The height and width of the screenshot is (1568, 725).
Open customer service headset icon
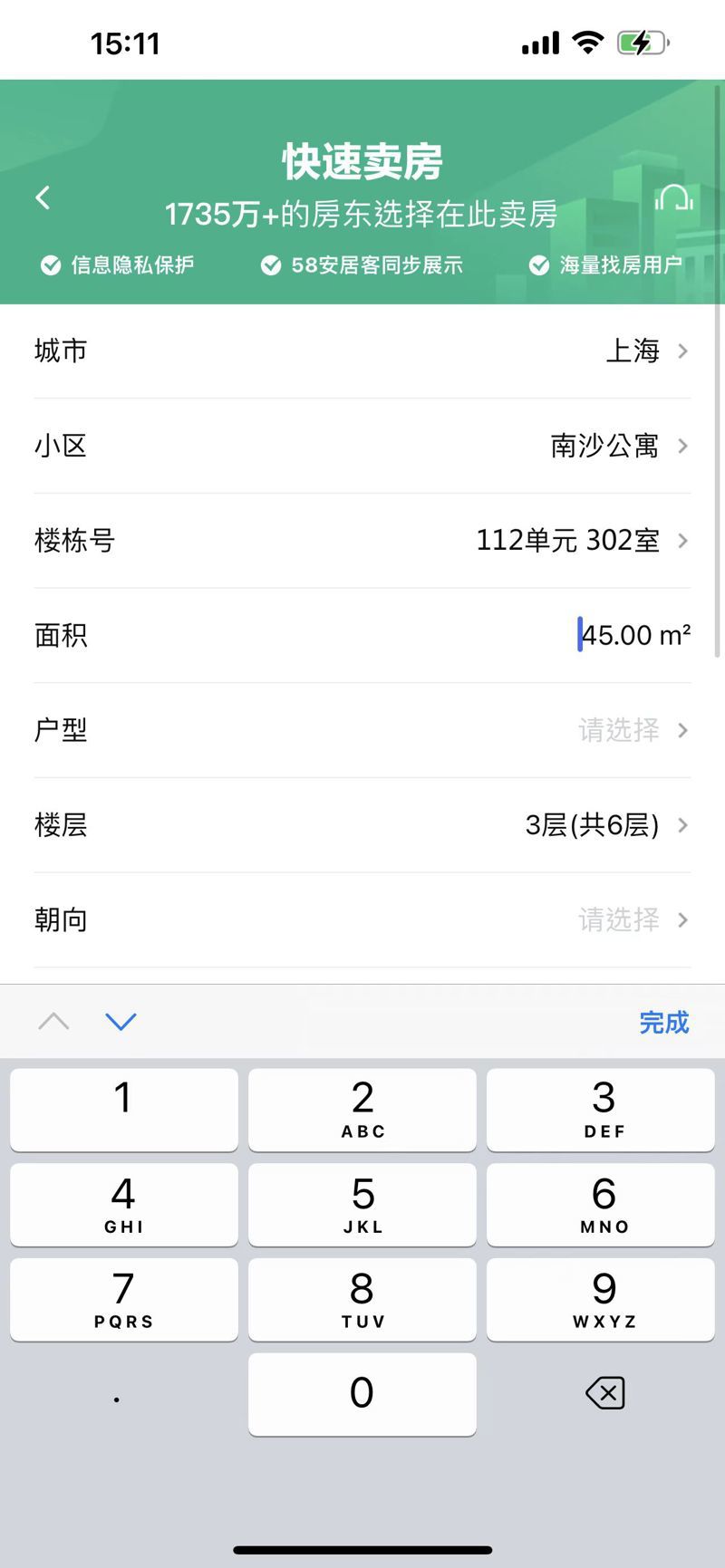tap(673, 197)
